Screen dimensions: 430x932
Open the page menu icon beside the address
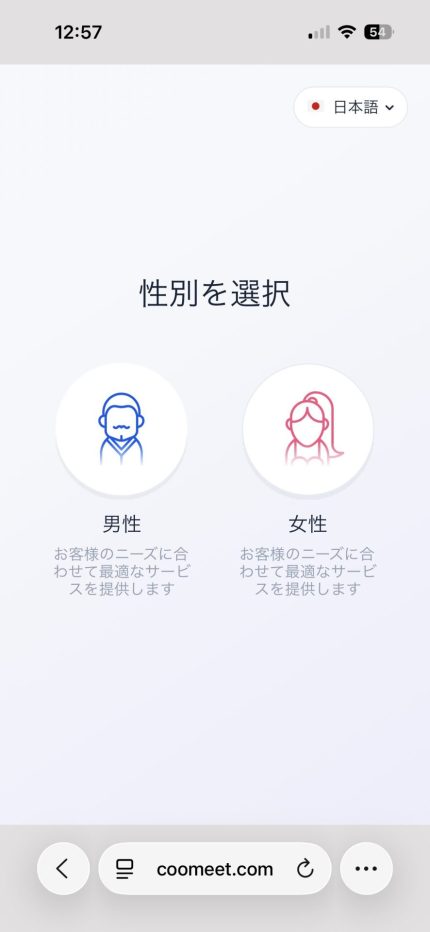tap(125, 869)
